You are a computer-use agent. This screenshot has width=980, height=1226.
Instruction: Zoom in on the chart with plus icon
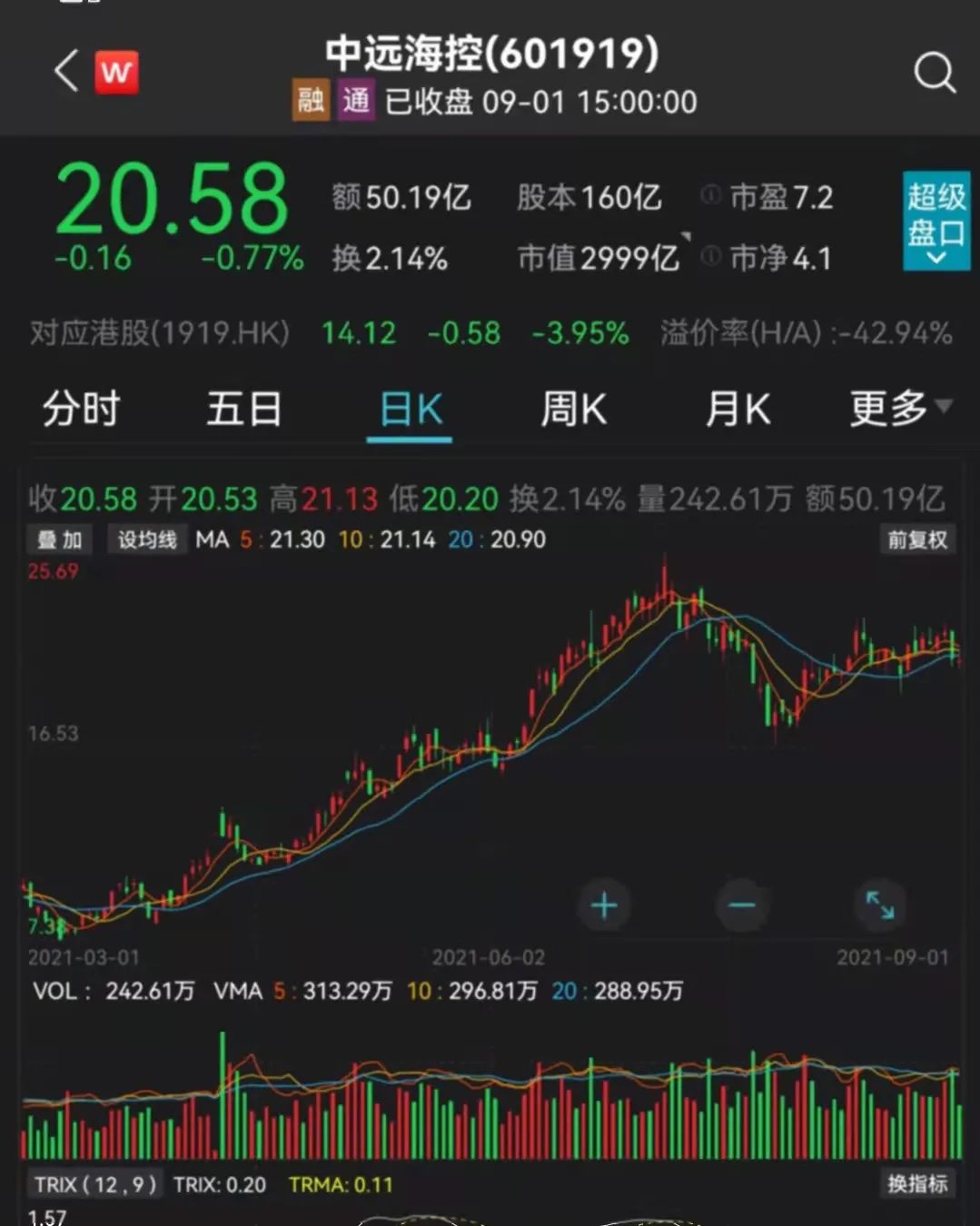point(603,905)
